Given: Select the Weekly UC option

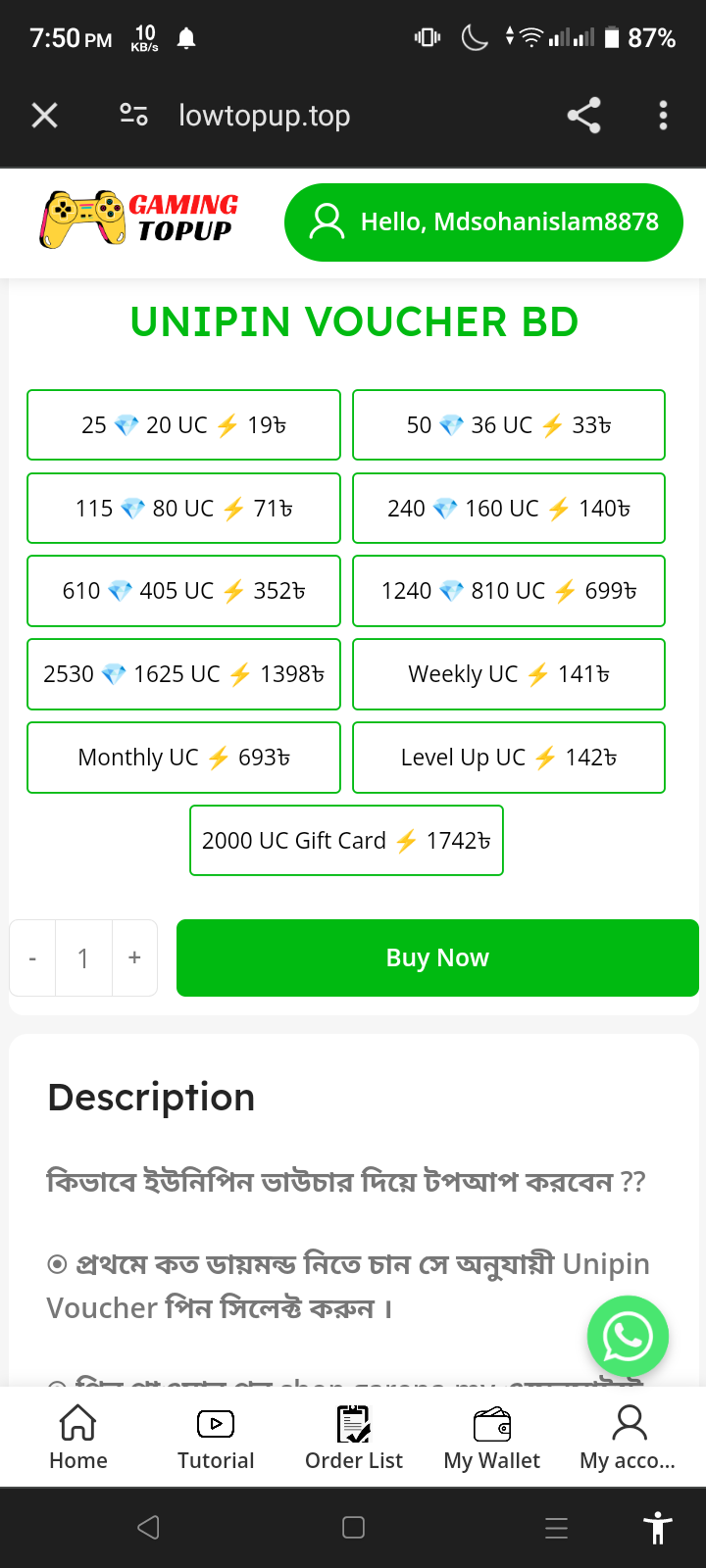Looking at the screenshot, I should click(509, 674).
